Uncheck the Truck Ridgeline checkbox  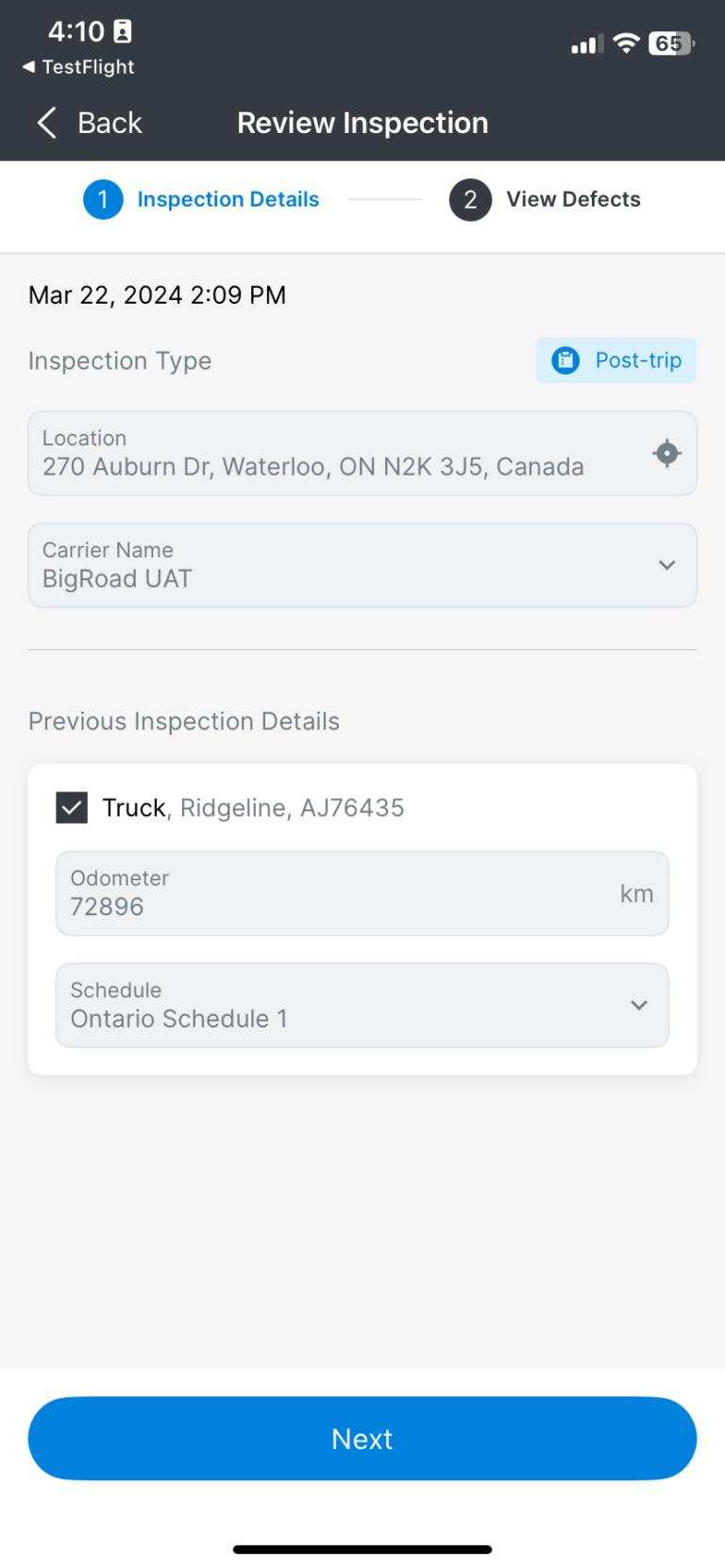[x=72, y=808]
